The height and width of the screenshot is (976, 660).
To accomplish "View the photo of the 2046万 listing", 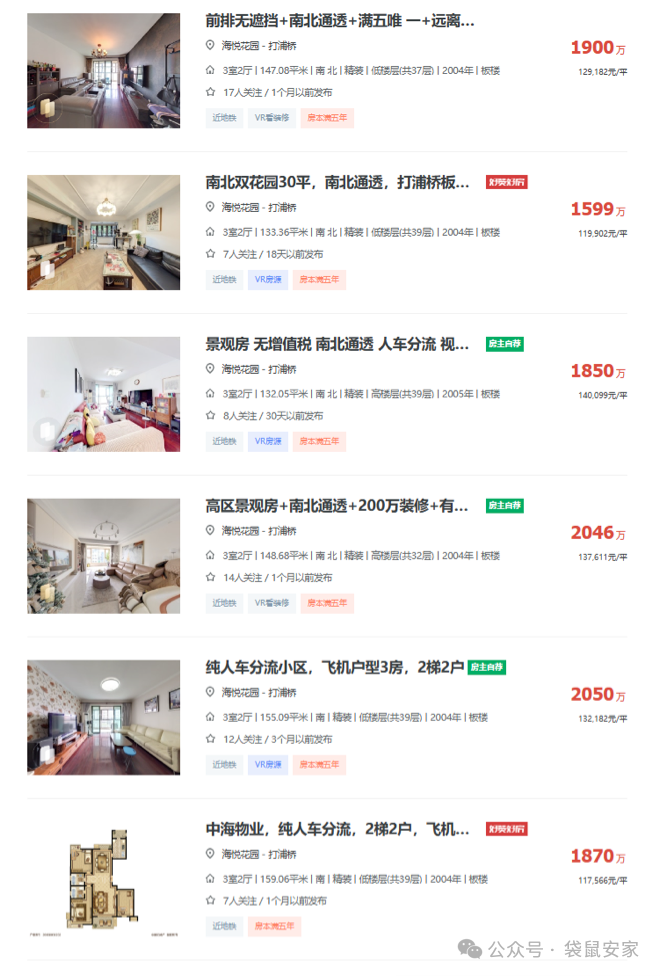I will 103,556.
